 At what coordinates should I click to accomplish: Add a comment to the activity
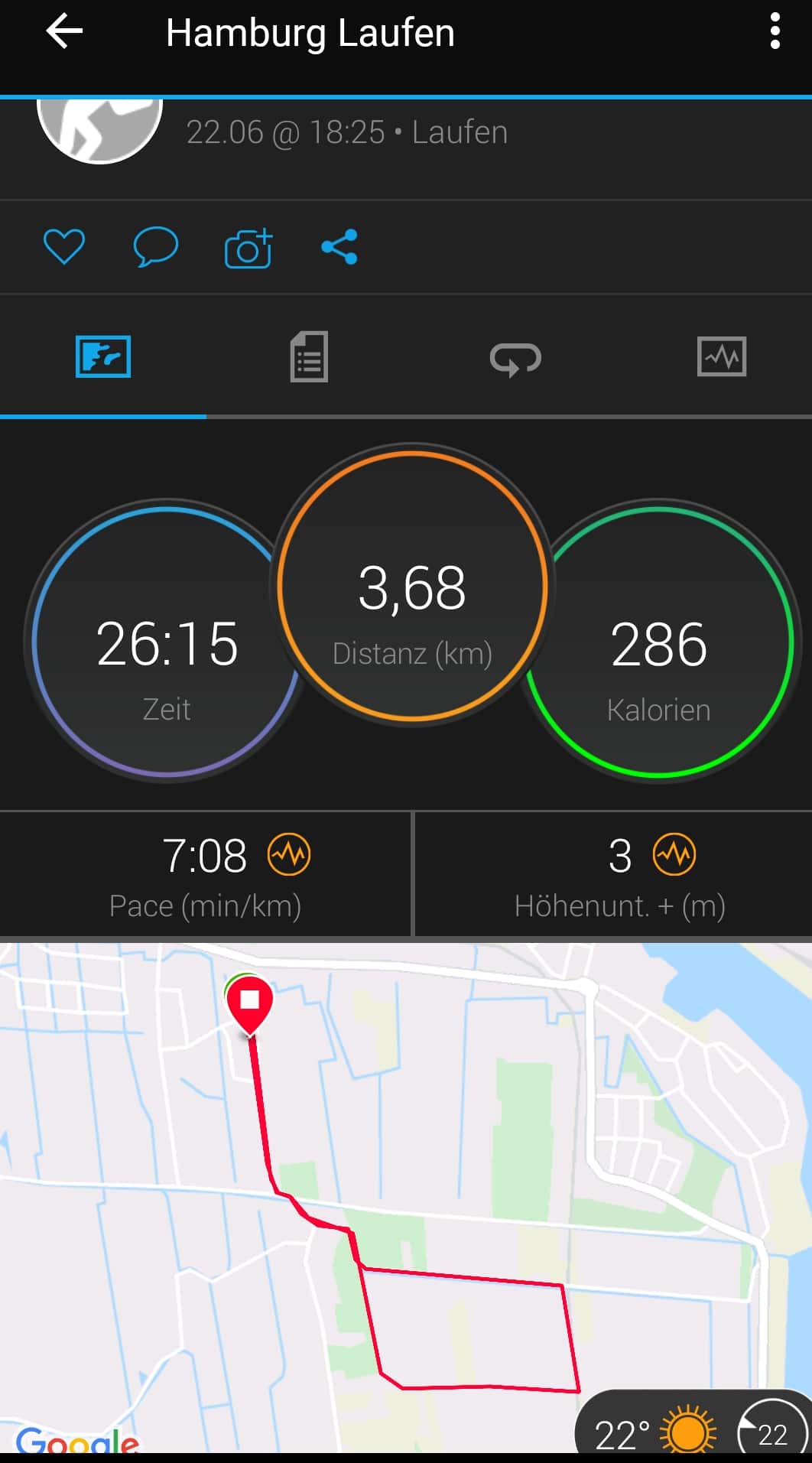(155, 247)
